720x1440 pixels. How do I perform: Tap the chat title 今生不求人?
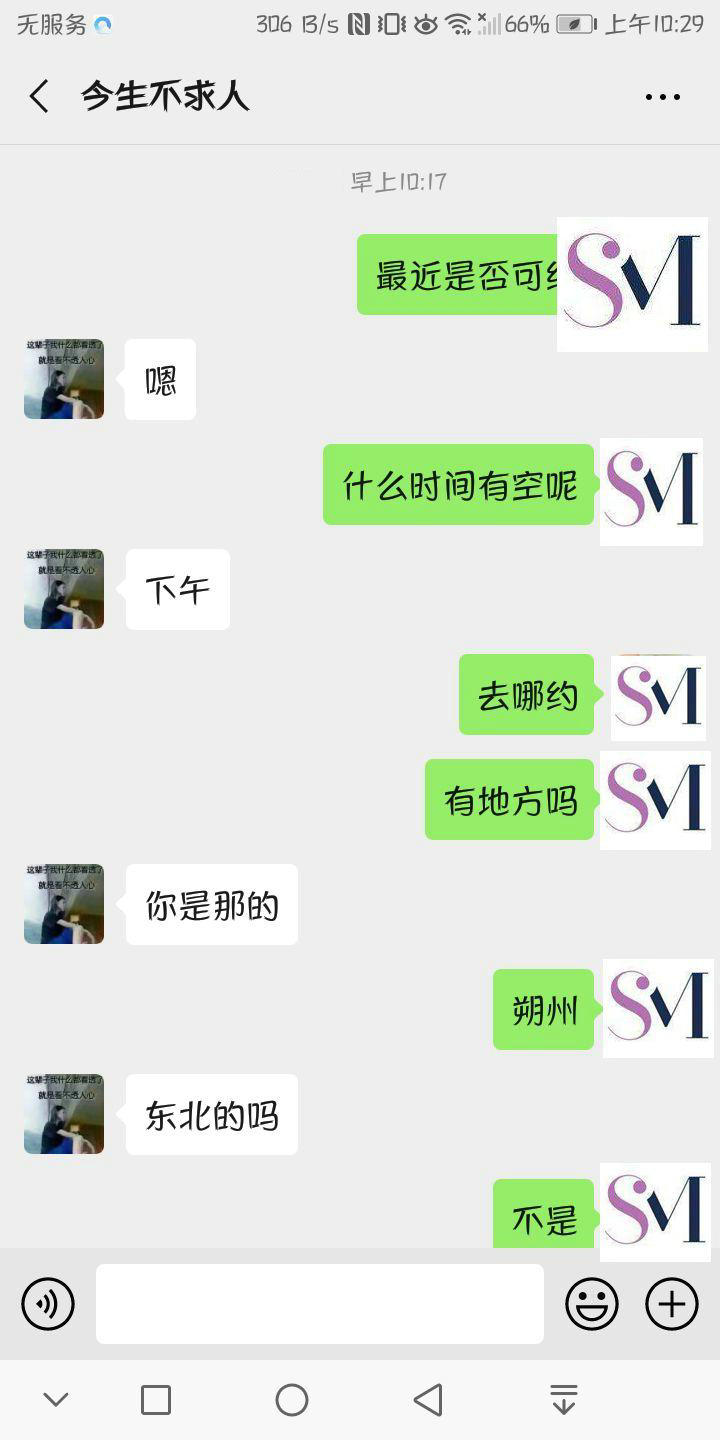(x=164, y=96)
